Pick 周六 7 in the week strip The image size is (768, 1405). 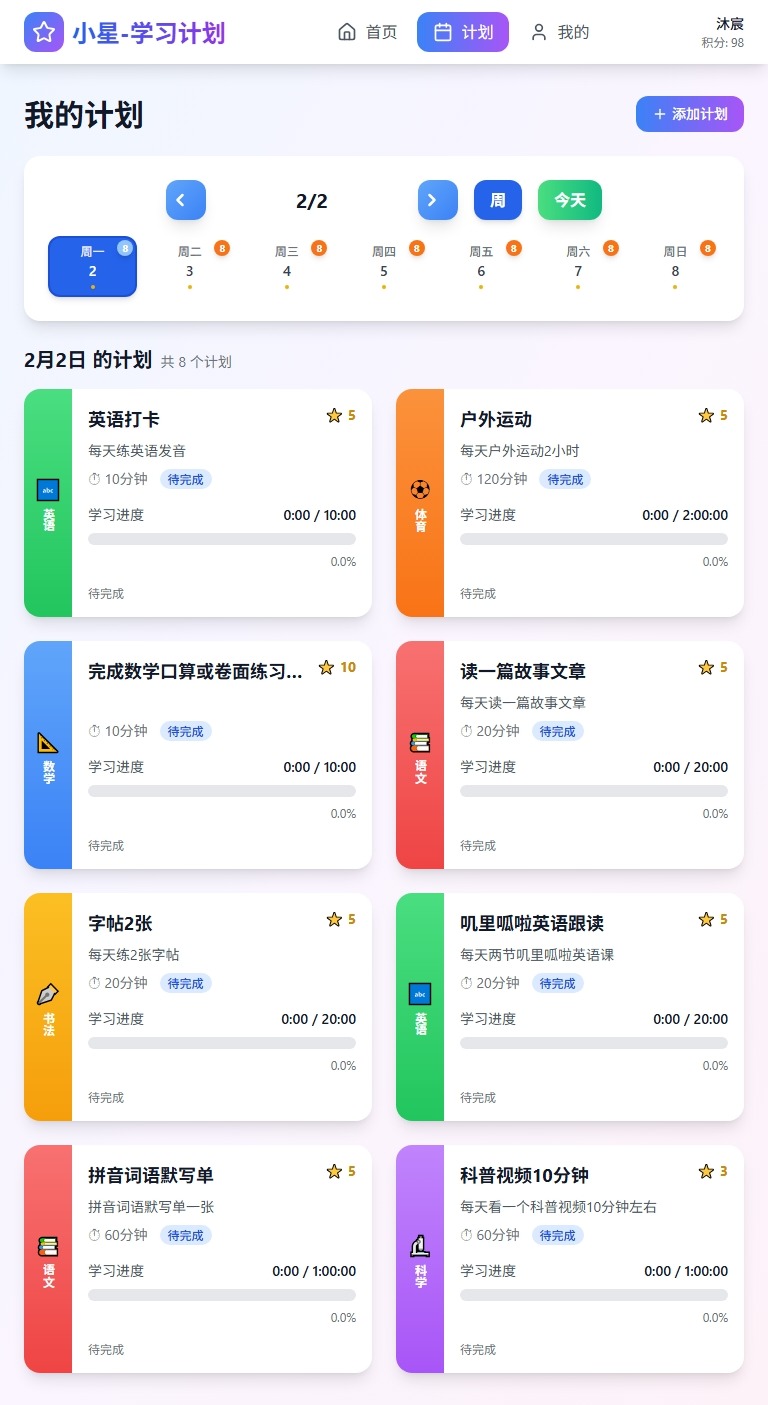[578, 266]
